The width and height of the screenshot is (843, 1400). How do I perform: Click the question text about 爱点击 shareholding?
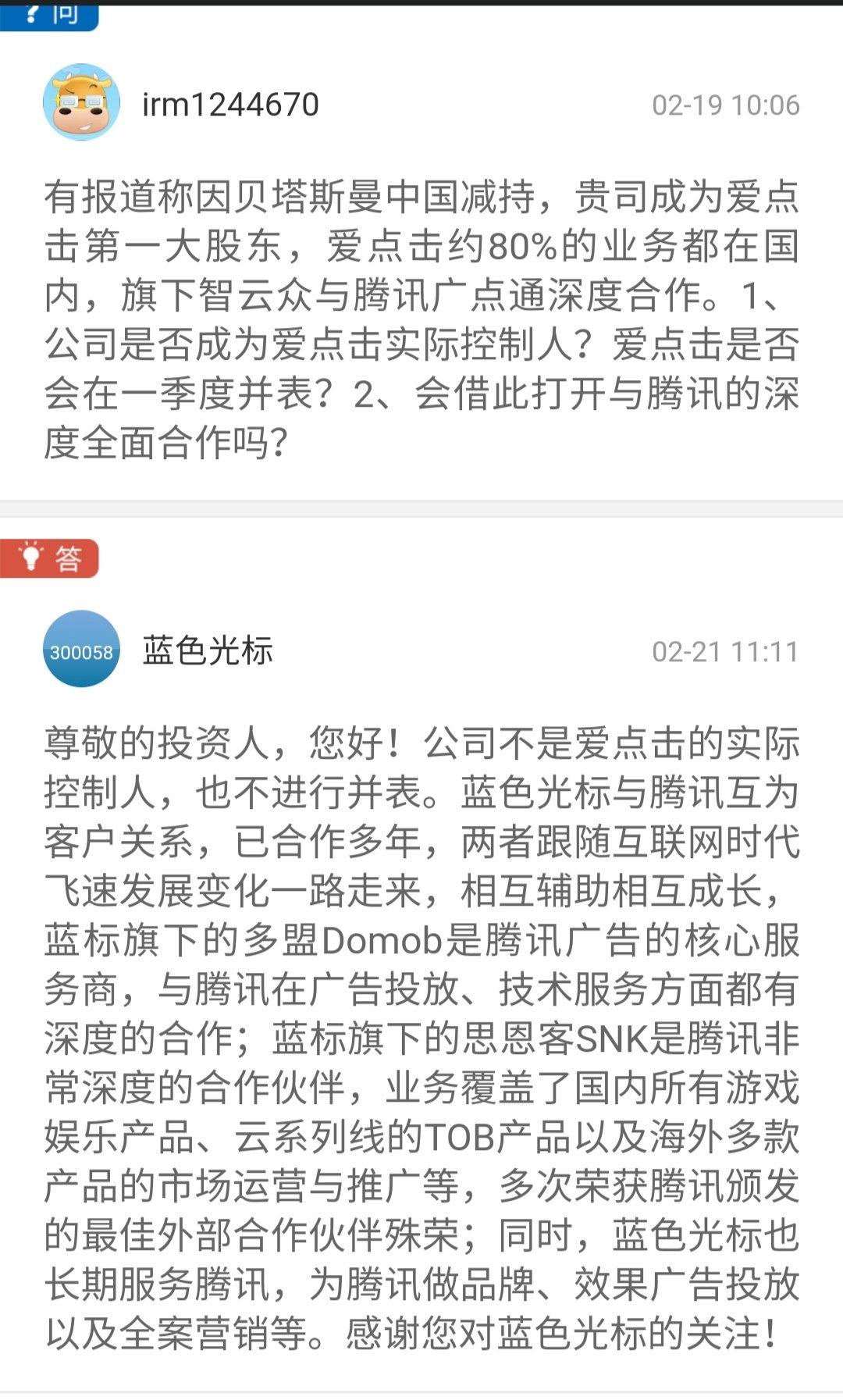click(421, 312)
